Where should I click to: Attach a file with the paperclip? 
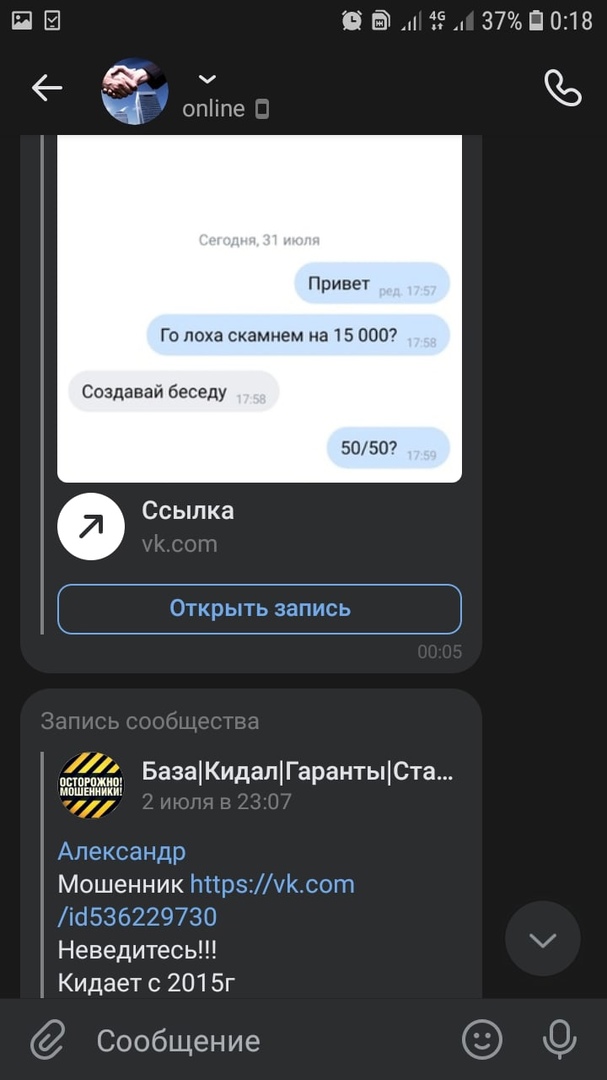tap(47, 1040)
